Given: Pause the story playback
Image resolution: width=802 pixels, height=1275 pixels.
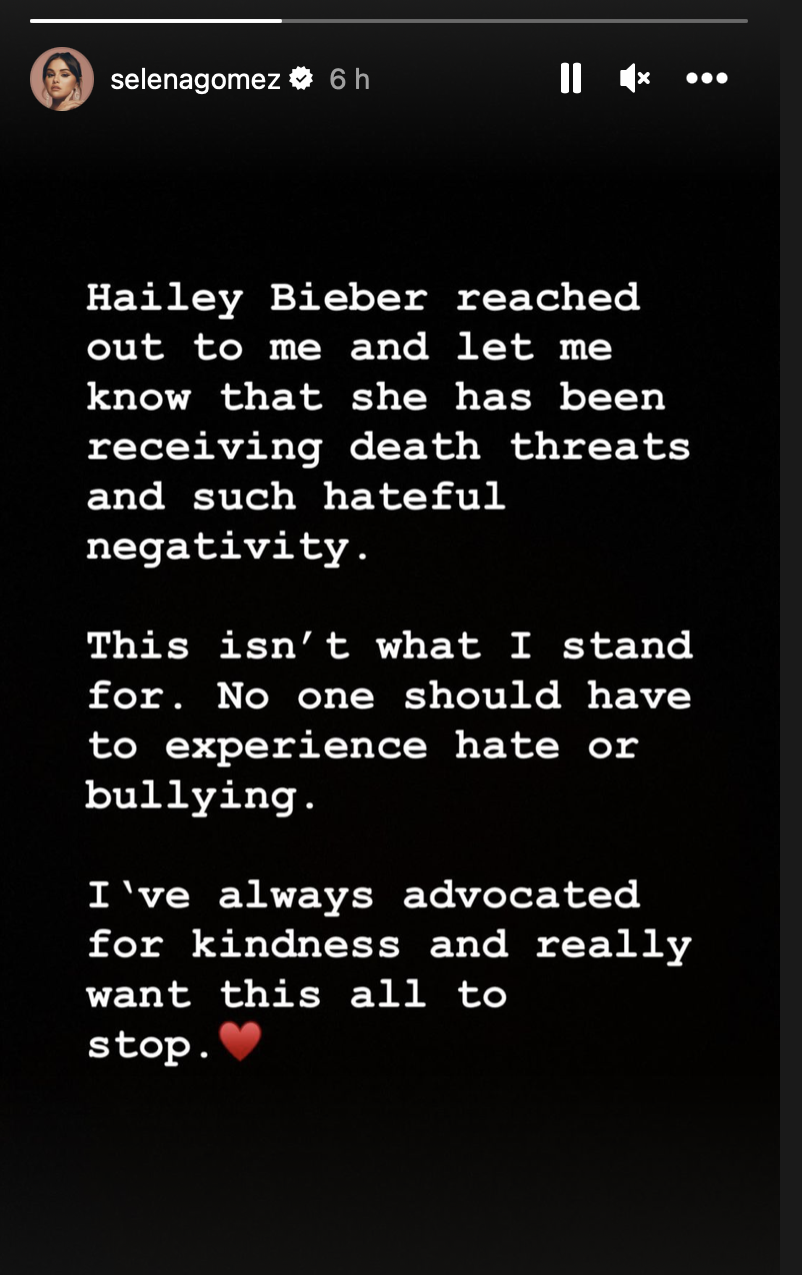Looking at the screenshot, I should [571, 78].
